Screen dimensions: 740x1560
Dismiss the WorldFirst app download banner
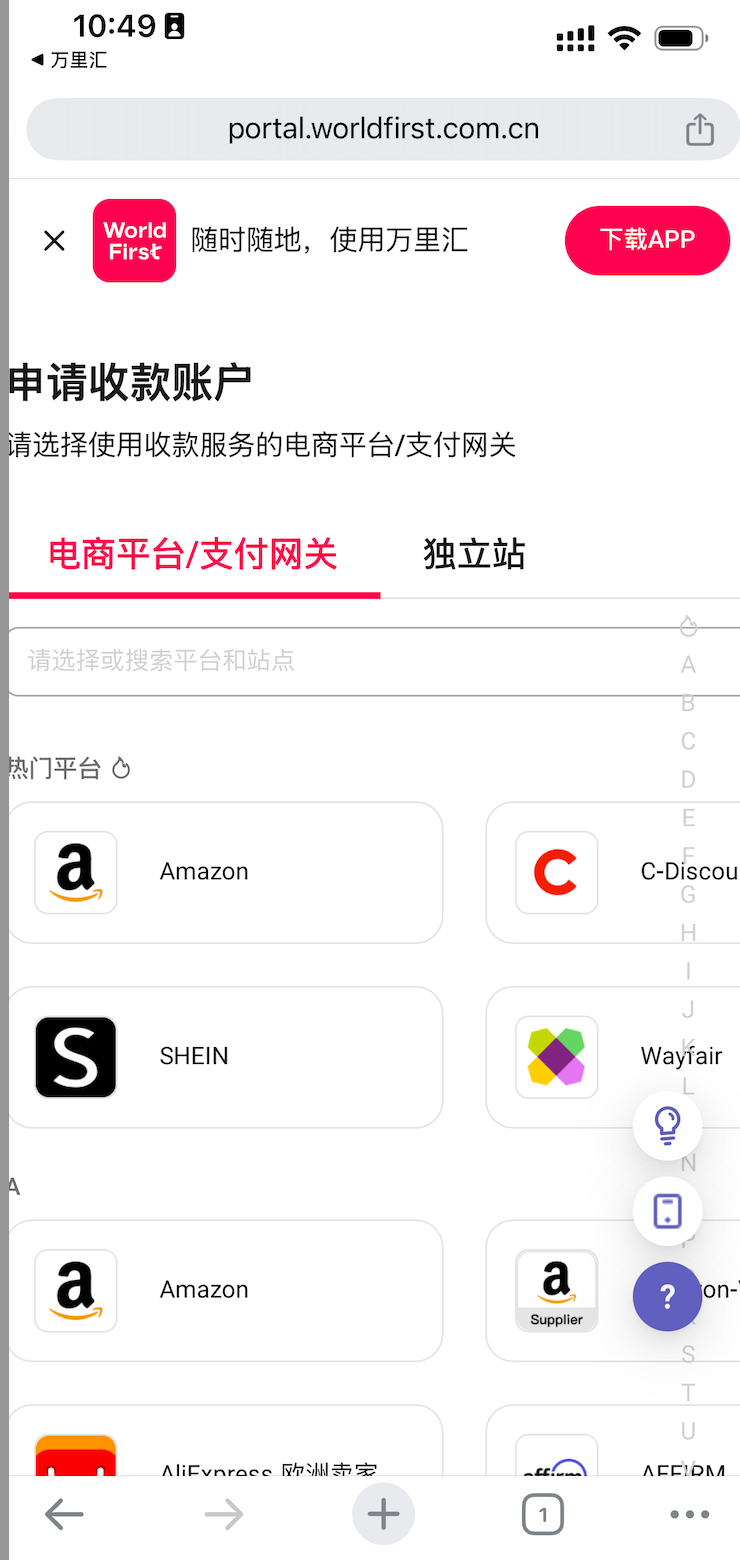tap(55, 240)
